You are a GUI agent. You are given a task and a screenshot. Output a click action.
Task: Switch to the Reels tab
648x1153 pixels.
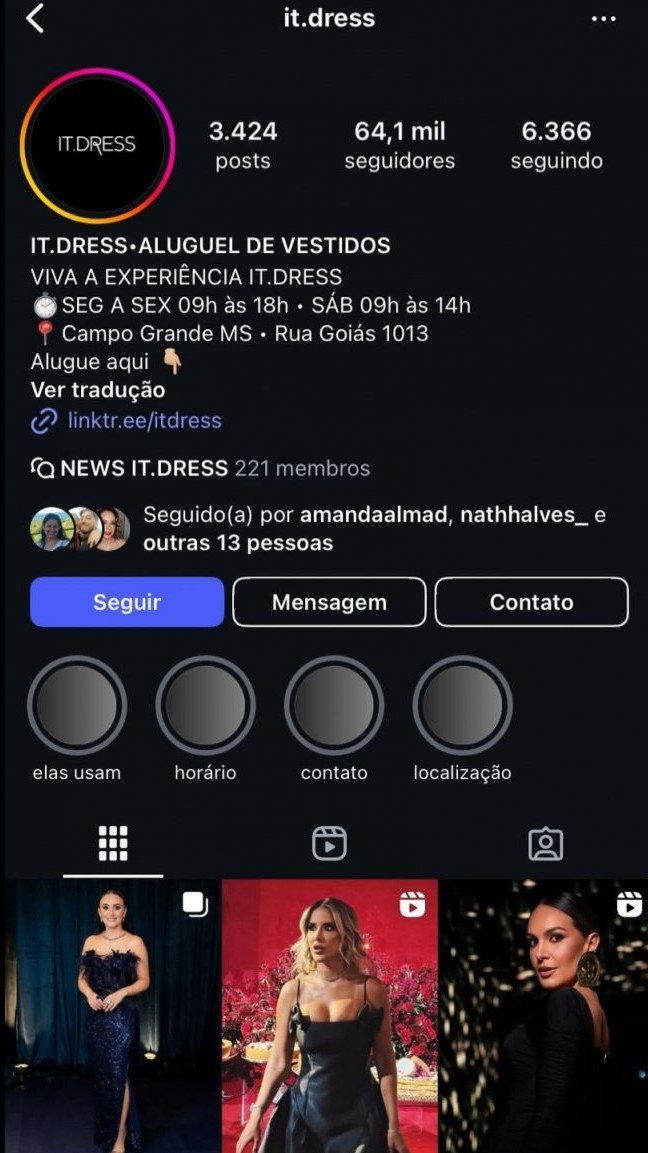click(329, 844)
